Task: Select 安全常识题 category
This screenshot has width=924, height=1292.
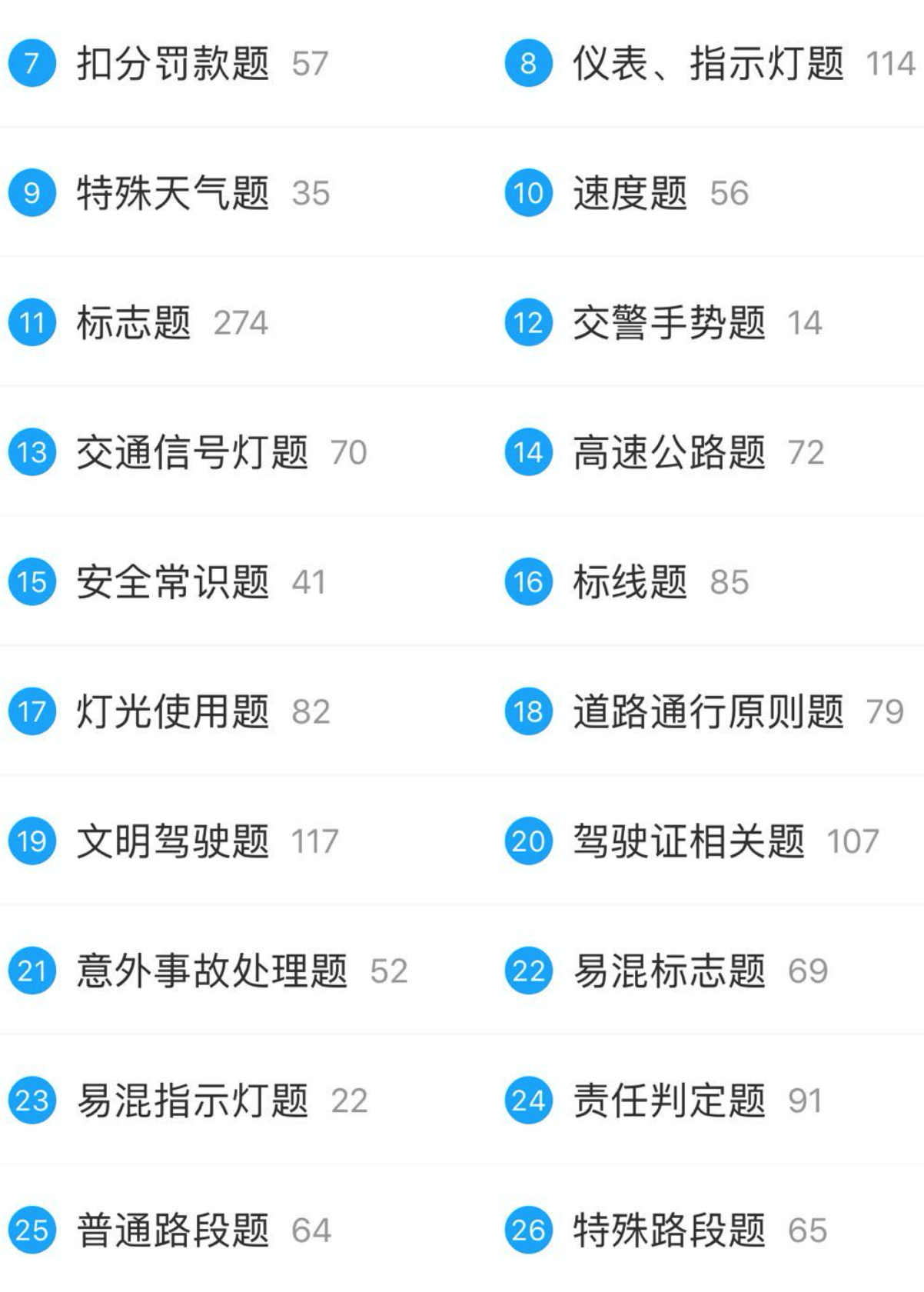Action: coord(173,581)
